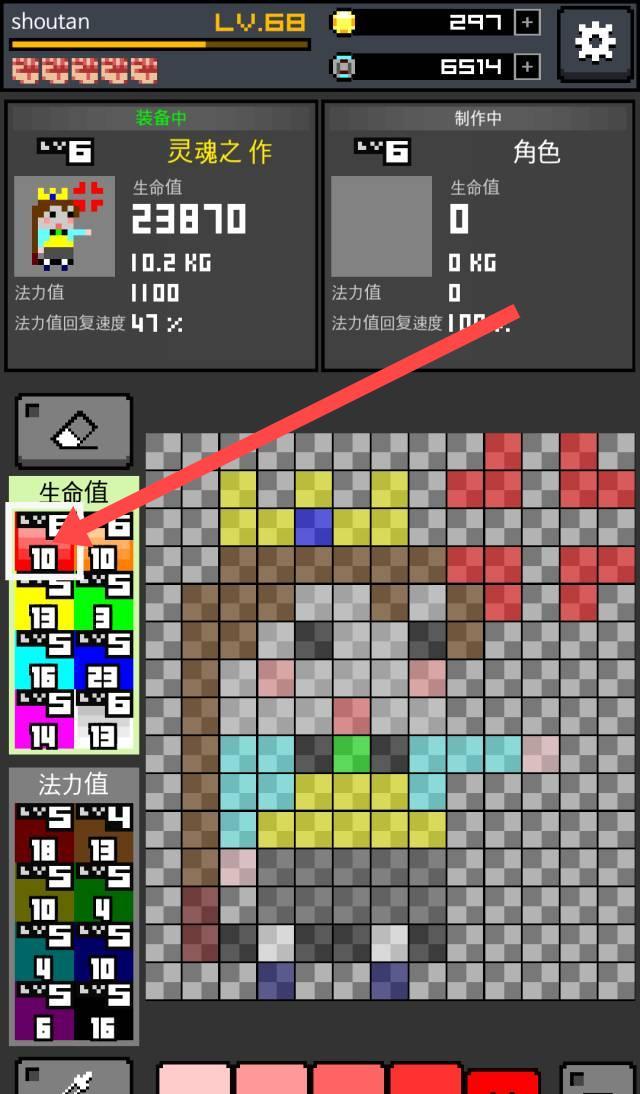Choose the black mana swatch
Screen dimensions: 640x1094
[x=104, y=1010]
